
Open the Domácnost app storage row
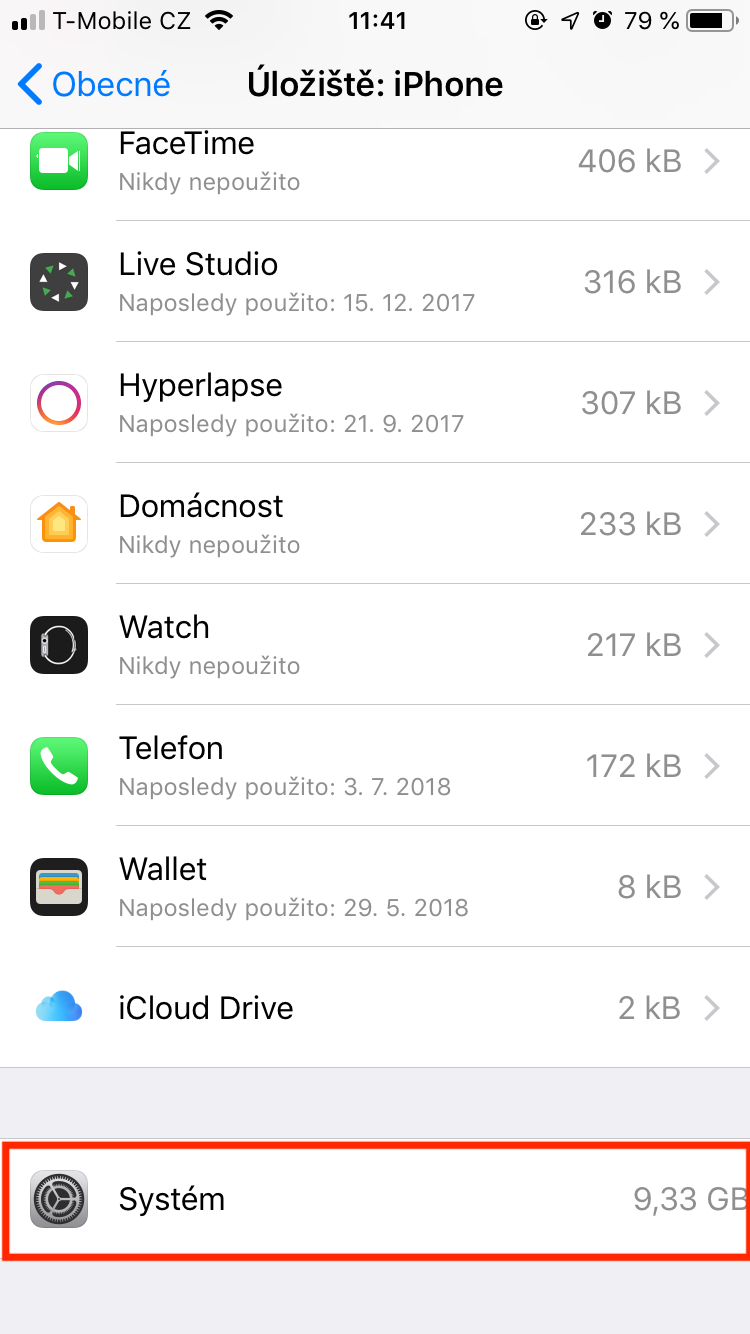(375, 524)
